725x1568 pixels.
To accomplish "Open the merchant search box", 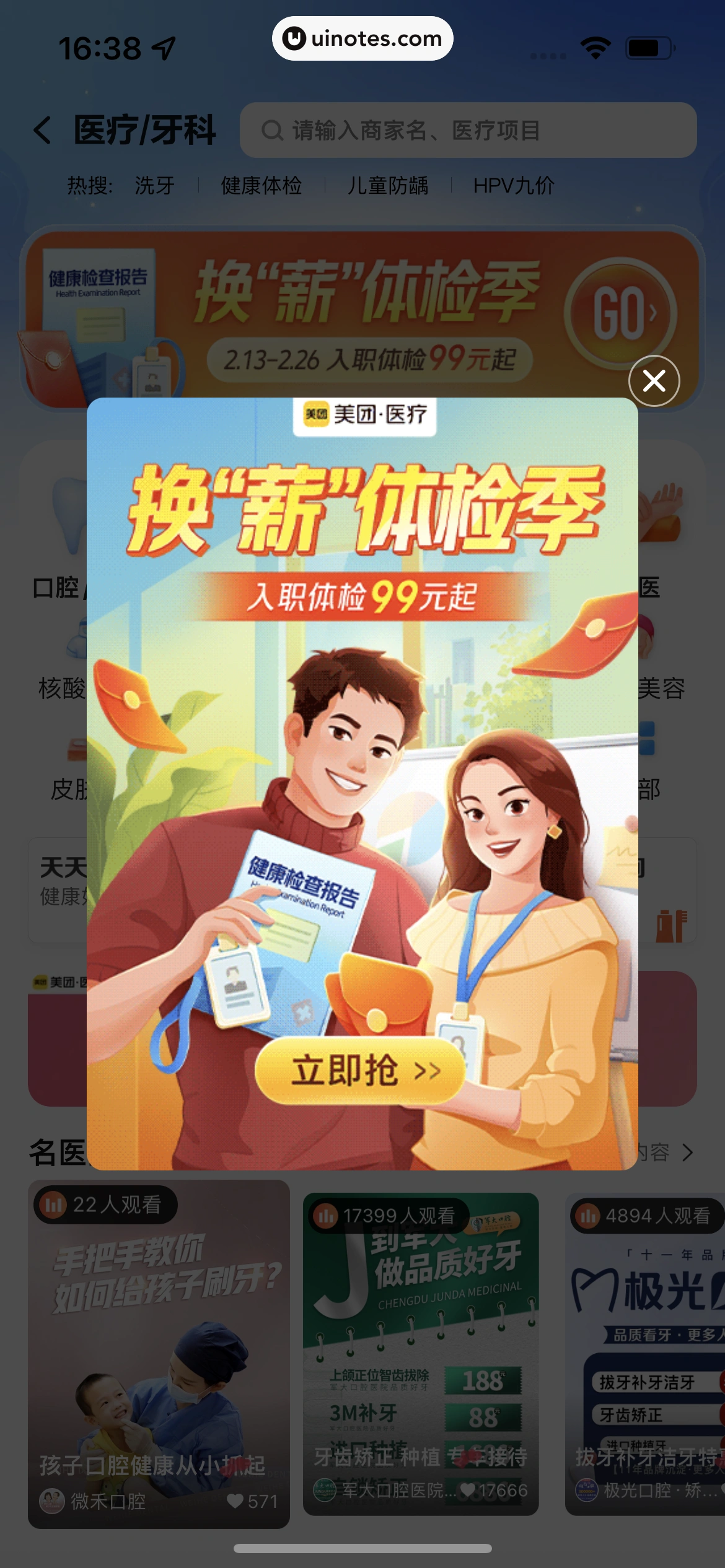I will [468, 130].
